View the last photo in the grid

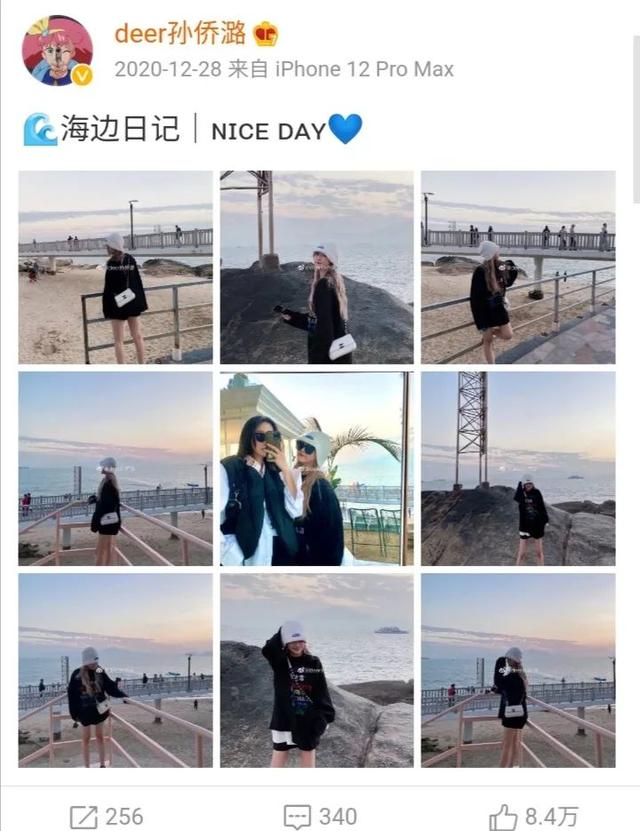[517, 670]
